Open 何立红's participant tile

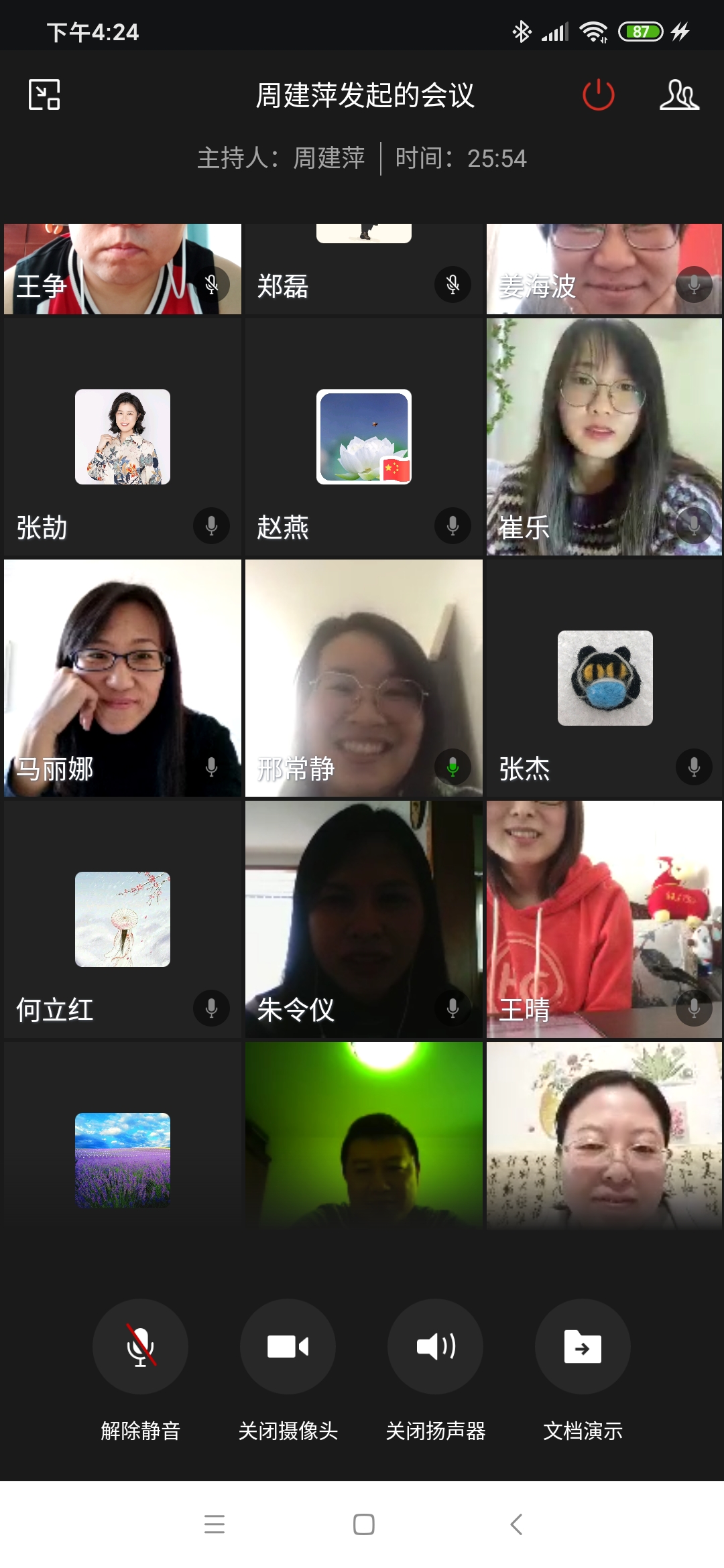click(123, 919)
